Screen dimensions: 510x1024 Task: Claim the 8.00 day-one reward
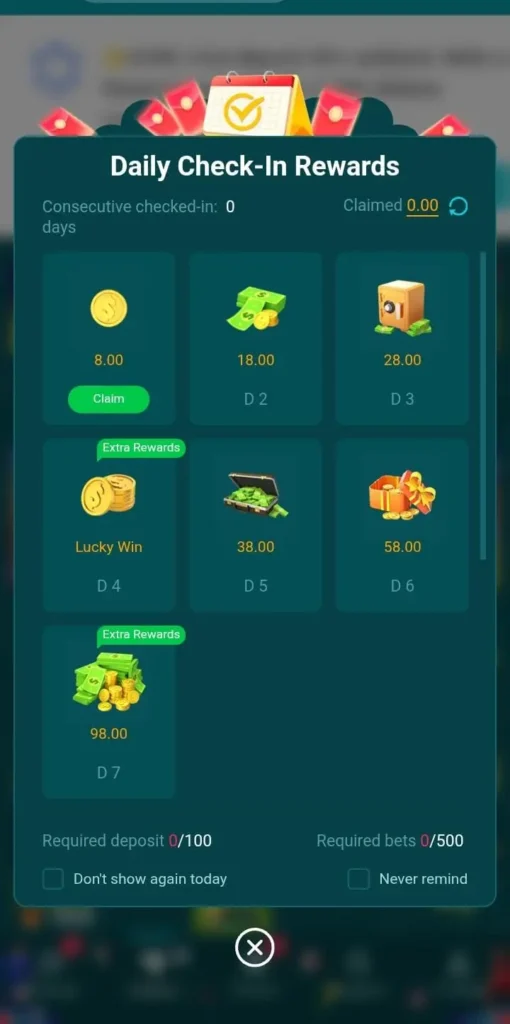point(108,399)
